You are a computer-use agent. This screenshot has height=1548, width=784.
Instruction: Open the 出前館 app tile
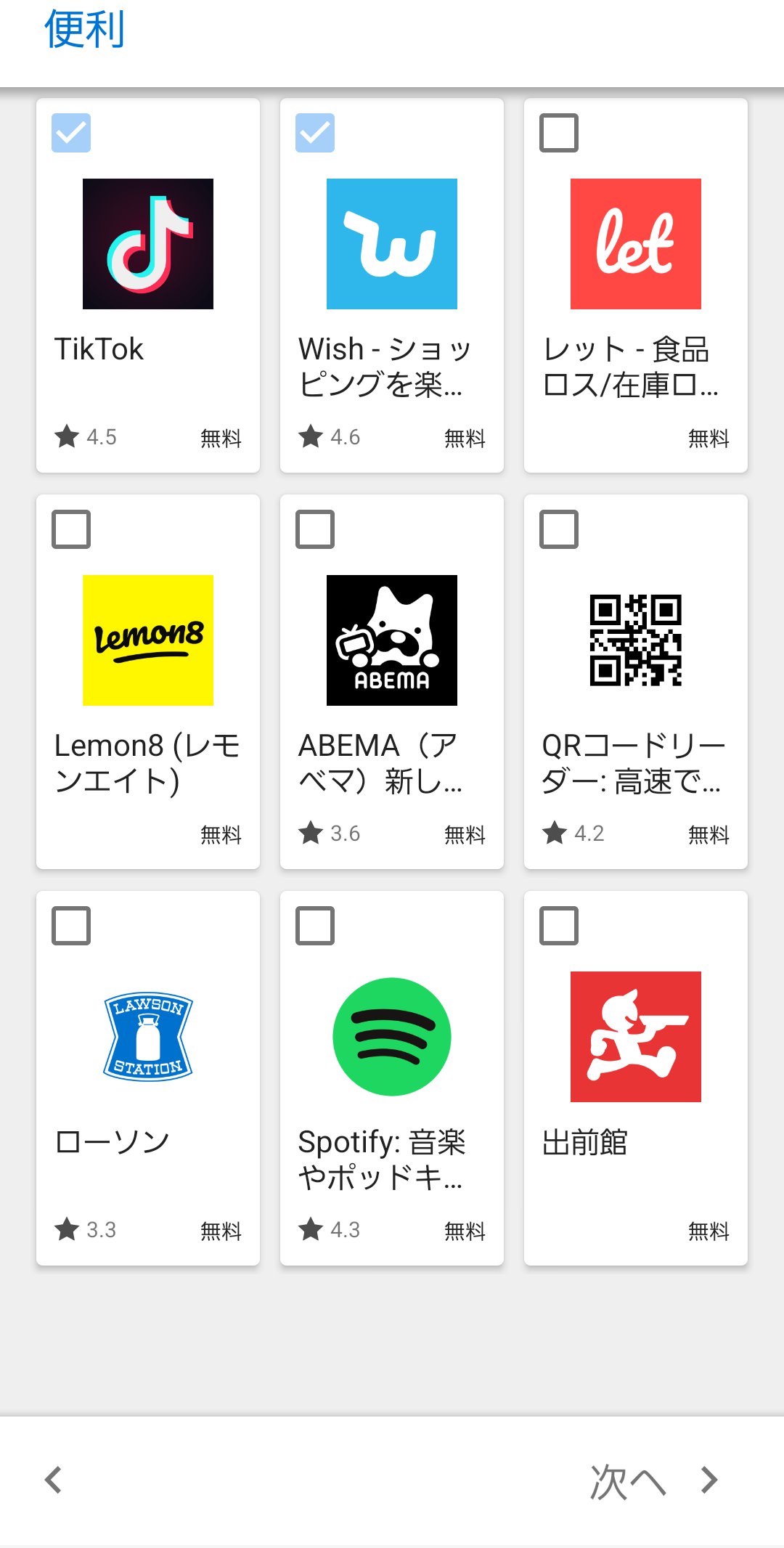(x=636, y=1078)
